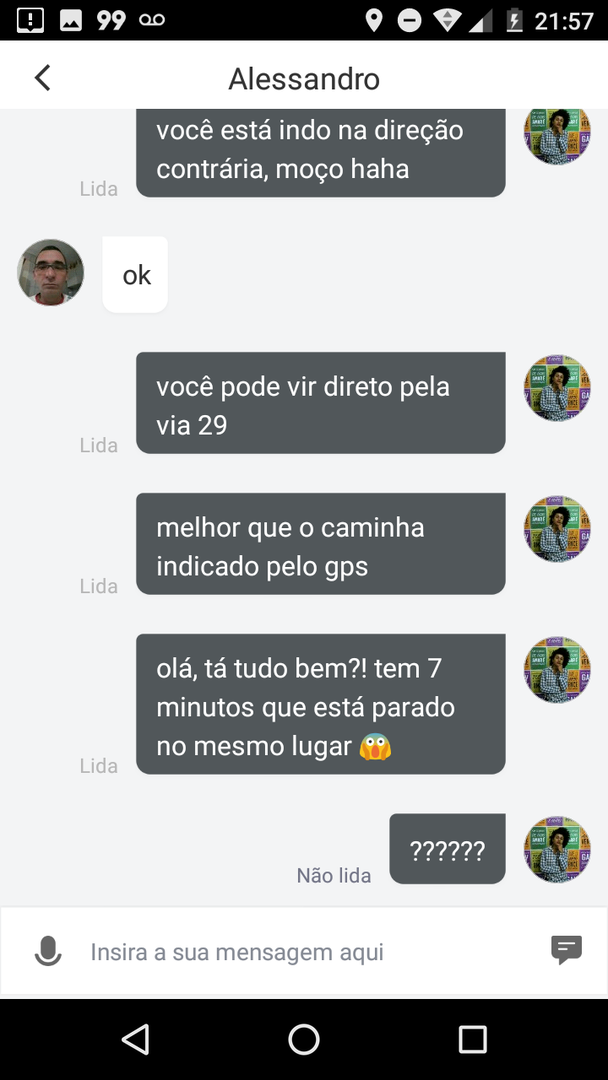Tap the microphone to record a voice message

(47, 951)
